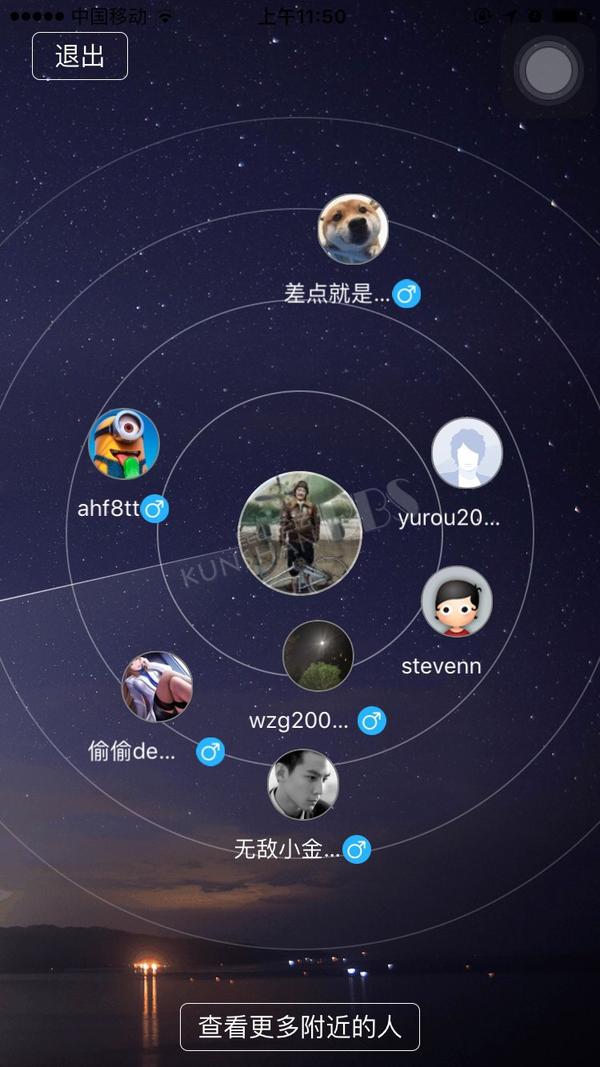Tap the 退出 button to exit
Viewport: 600px width, 1067px height.
80,56
